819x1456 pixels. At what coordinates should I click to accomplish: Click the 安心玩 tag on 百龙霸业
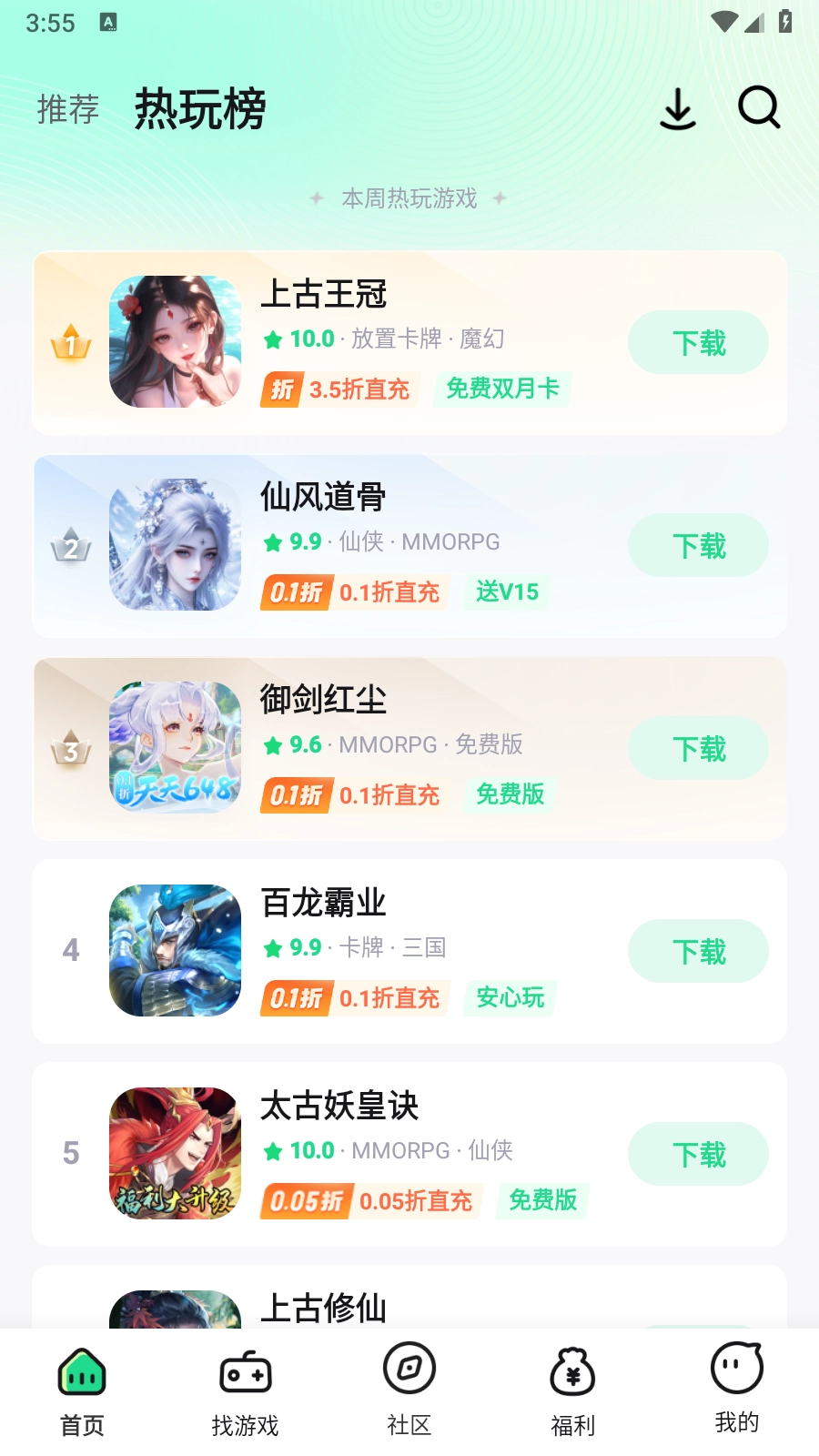(509, 998)
